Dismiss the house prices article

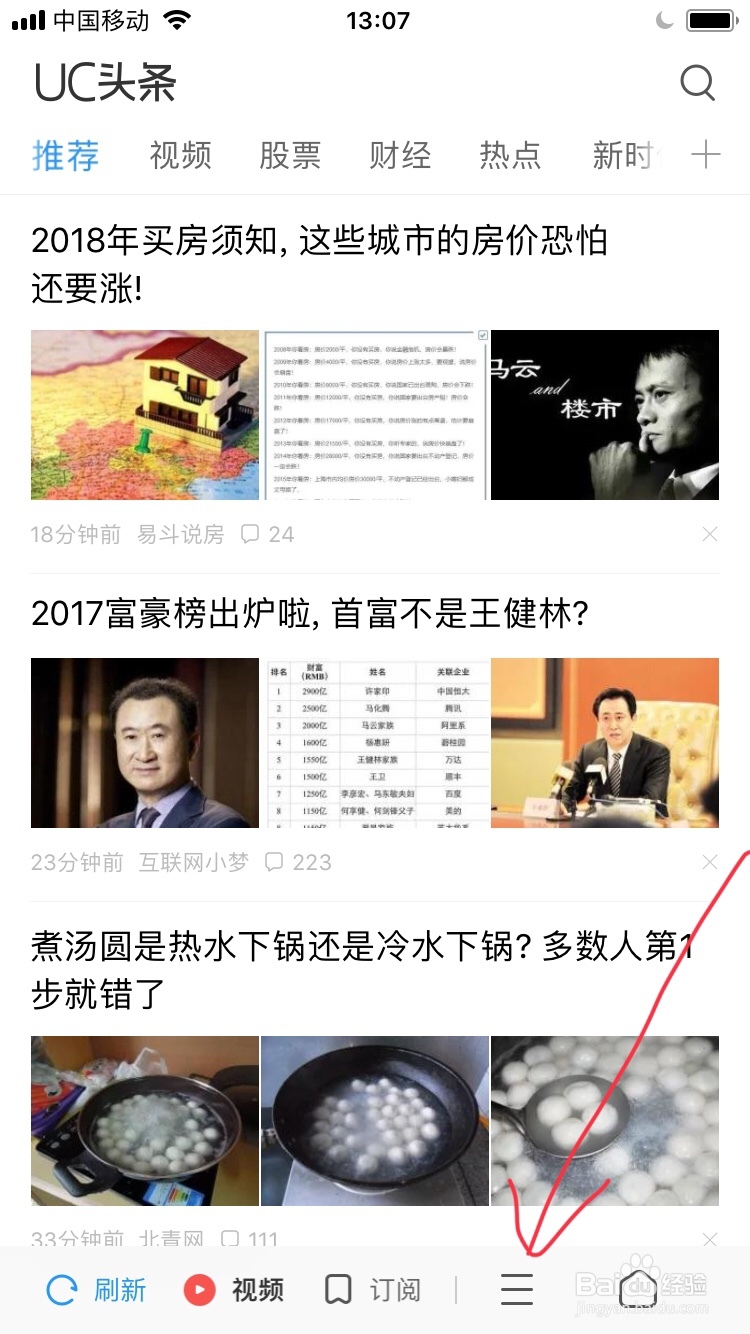tap(709, 533)
